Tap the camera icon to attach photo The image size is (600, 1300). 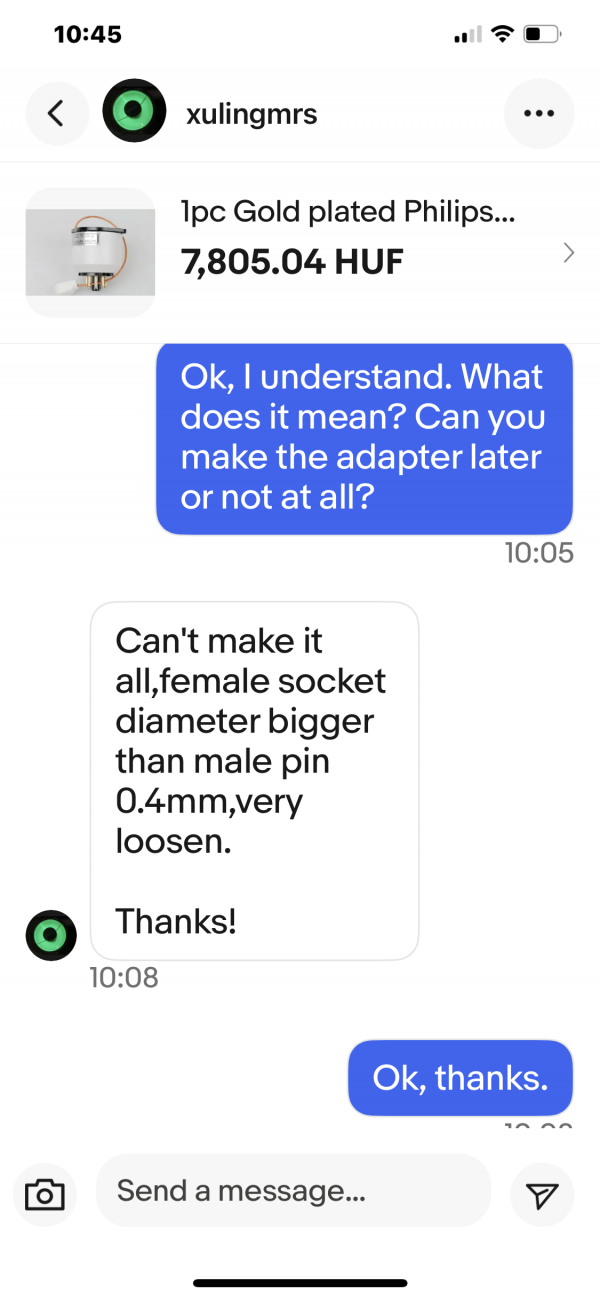pos(44,1193)
